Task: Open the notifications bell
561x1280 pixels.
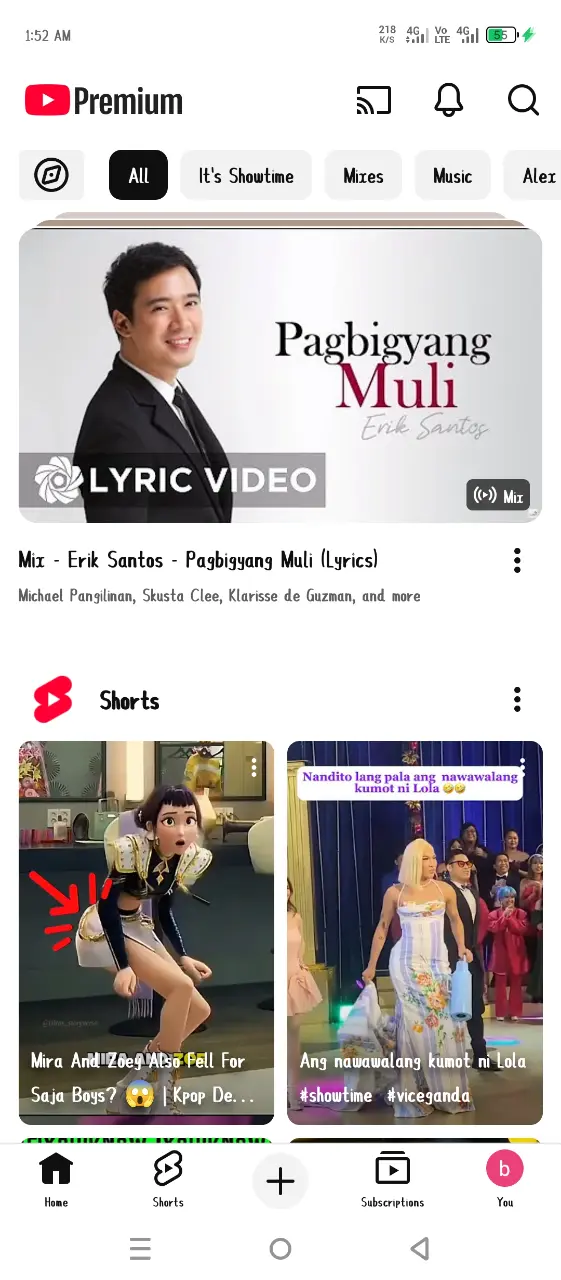Action: pos(449,100)
